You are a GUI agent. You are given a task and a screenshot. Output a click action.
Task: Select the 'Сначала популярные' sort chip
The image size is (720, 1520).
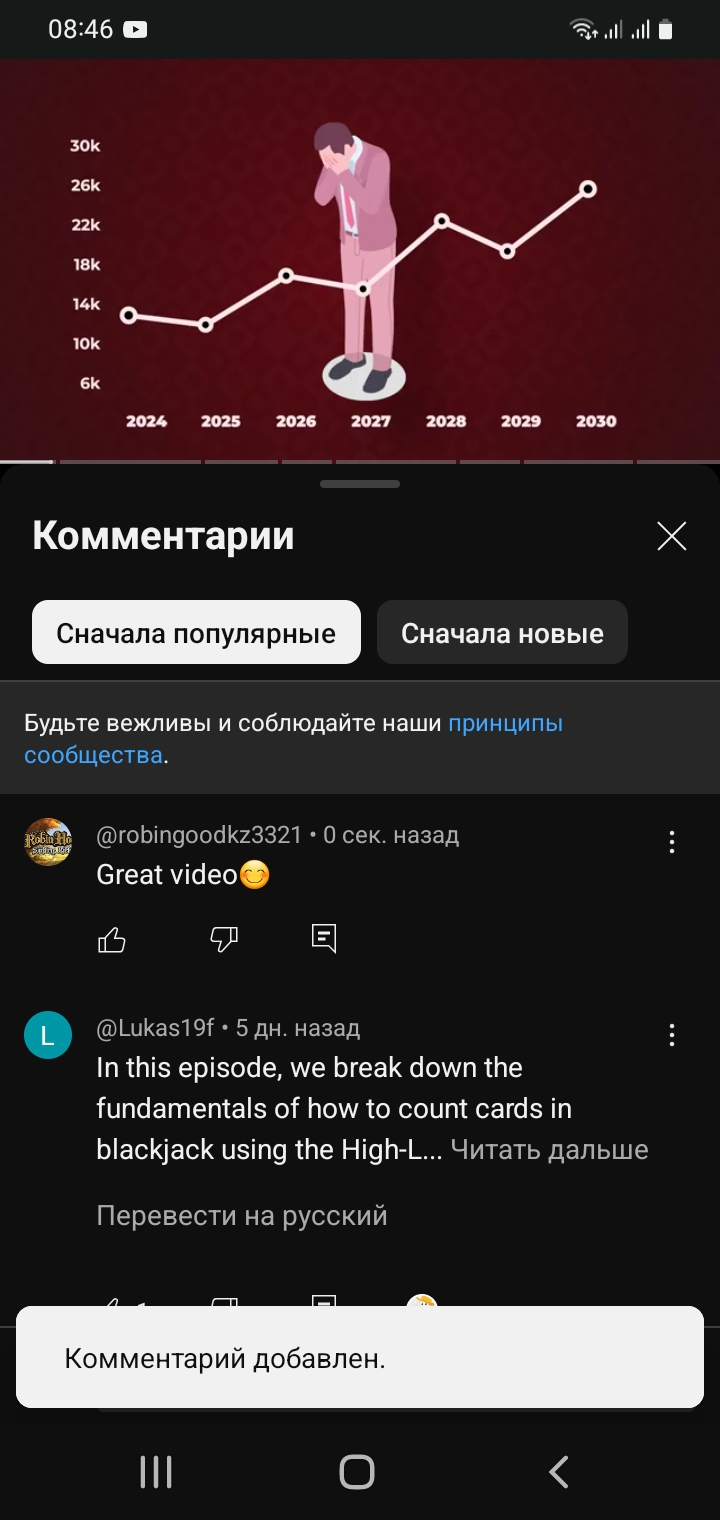coord(196,633)
